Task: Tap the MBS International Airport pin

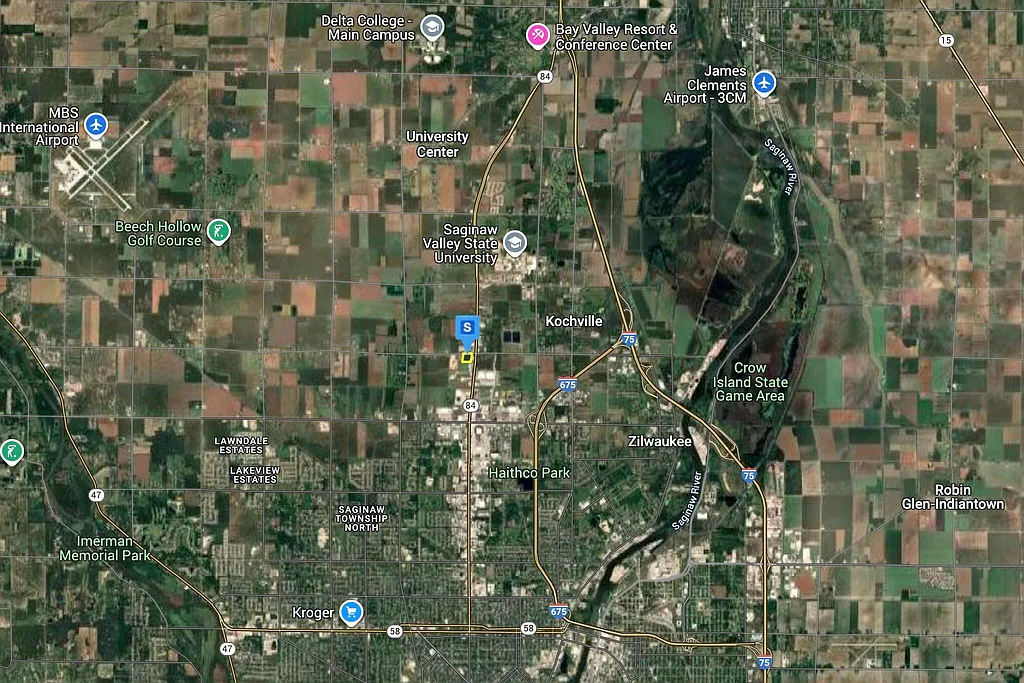Action: tap(96, 125)
